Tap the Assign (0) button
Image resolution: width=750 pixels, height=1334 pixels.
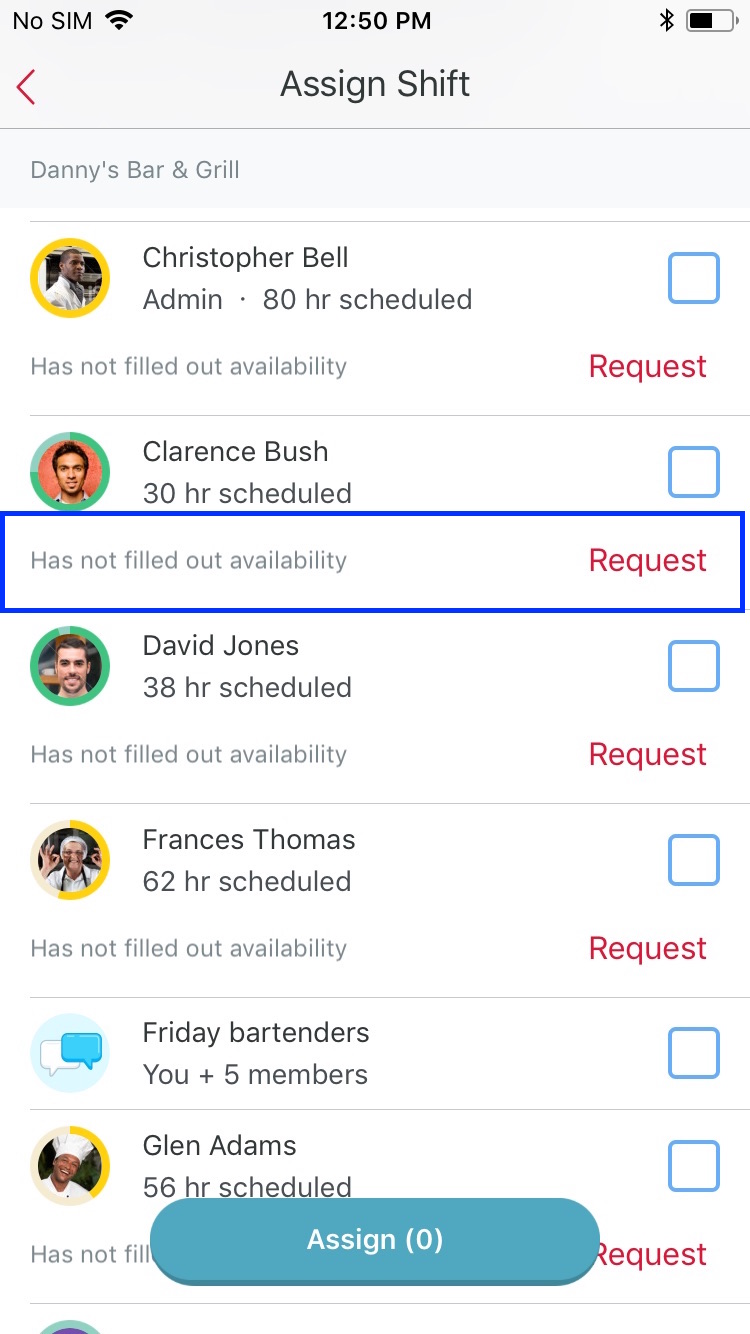click(375, 1241)
